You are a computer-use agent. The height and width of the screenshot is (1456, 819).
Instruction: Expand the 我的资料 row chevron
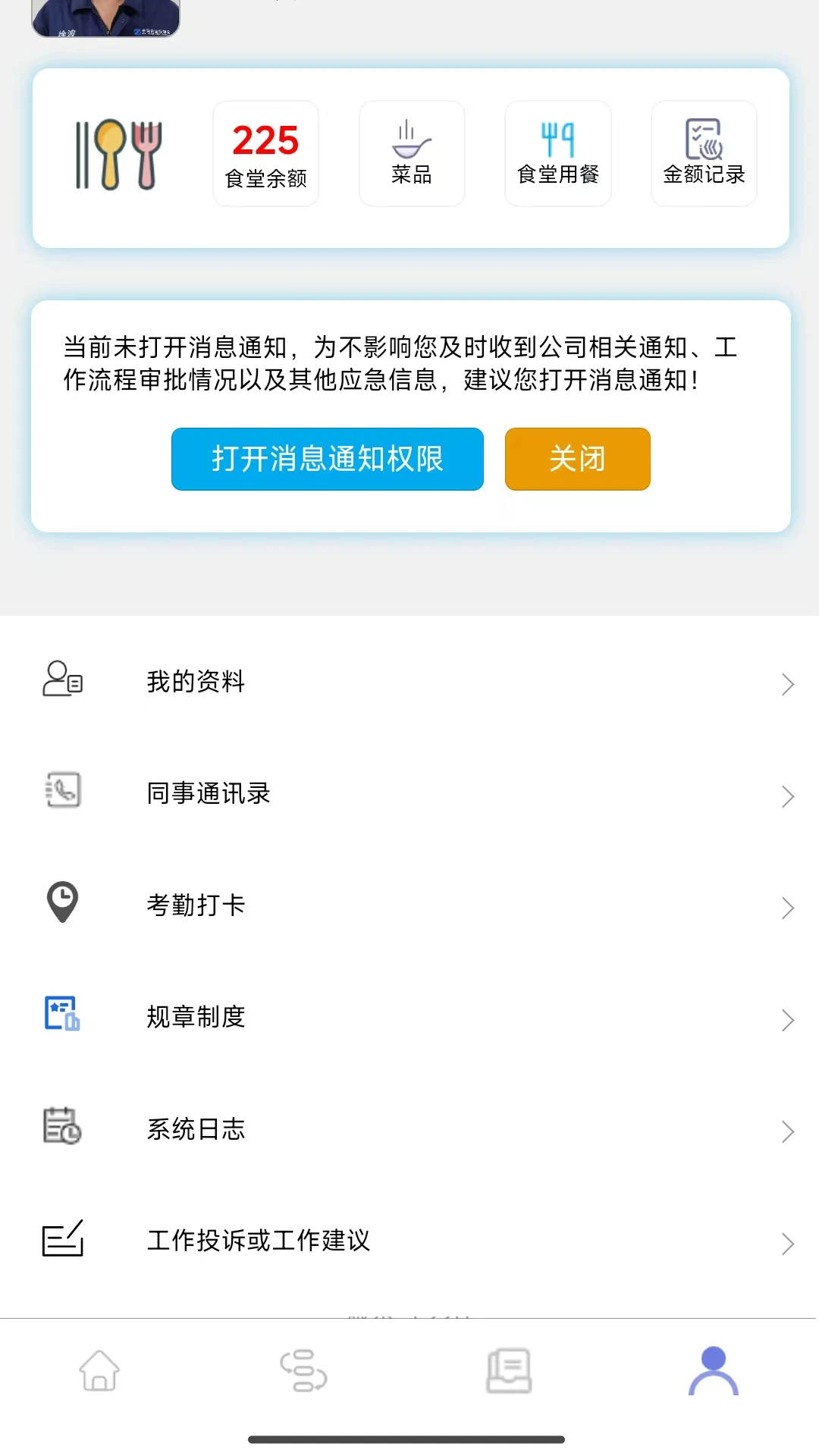[x=787, y=684]
